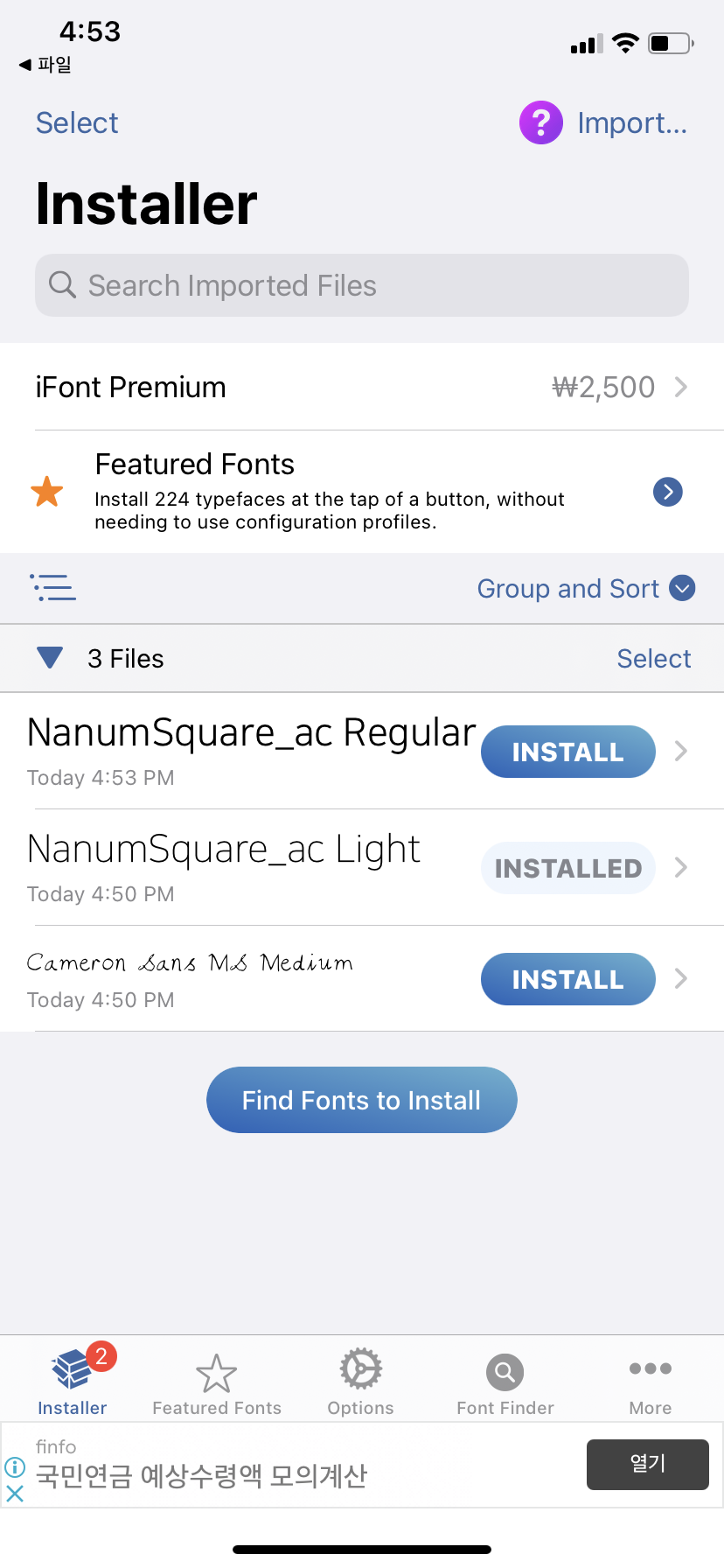Collapse the 3 Files section

(51, 658)
